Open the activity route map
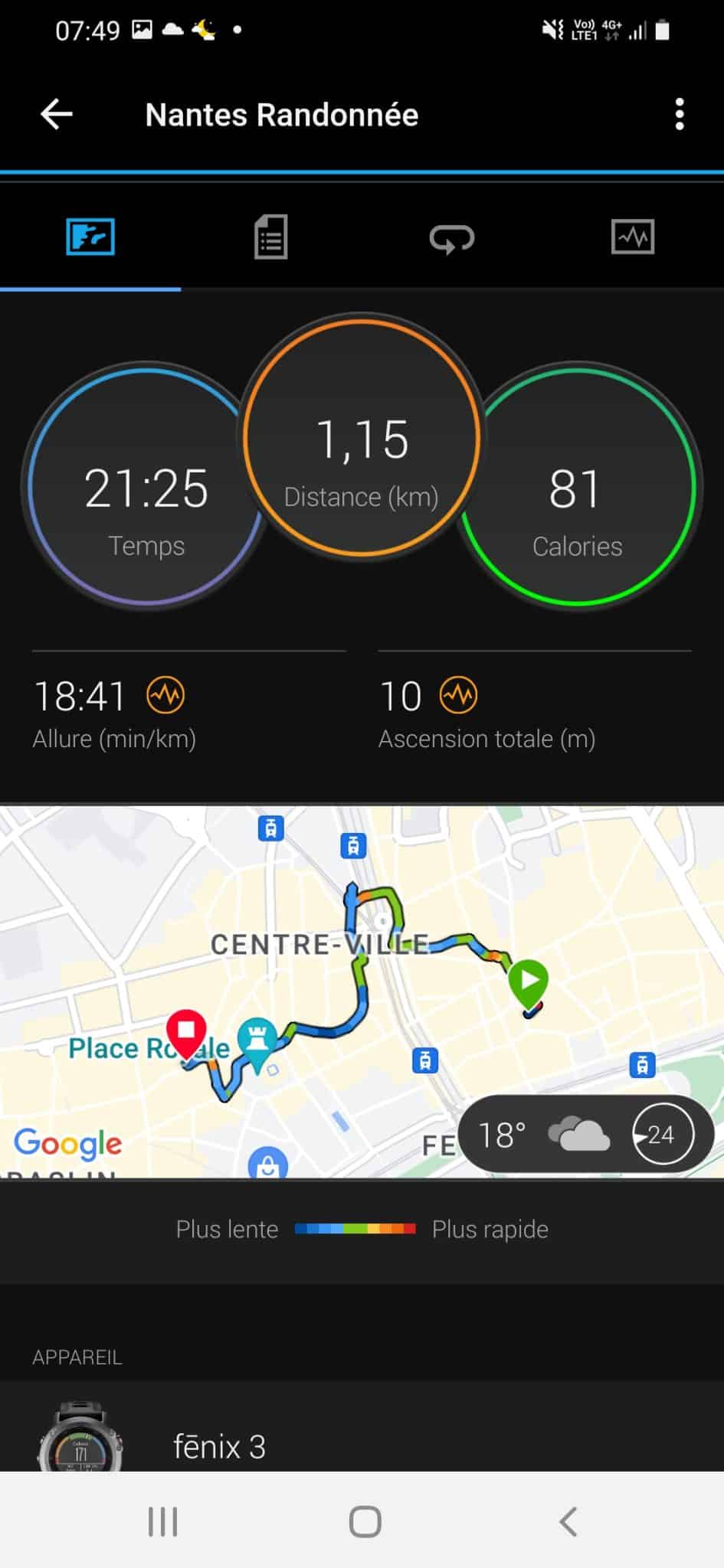This screenshot has width=724, height=1568. coord(362,991)
